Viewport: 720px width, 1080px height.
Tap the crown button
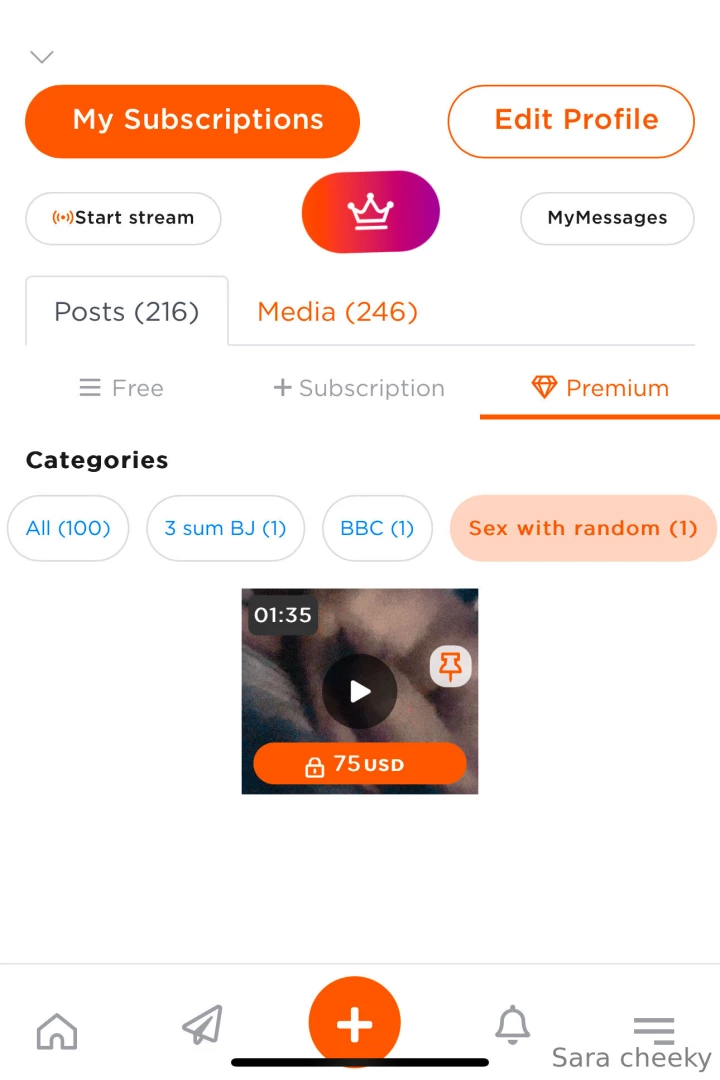pos(370,211)
